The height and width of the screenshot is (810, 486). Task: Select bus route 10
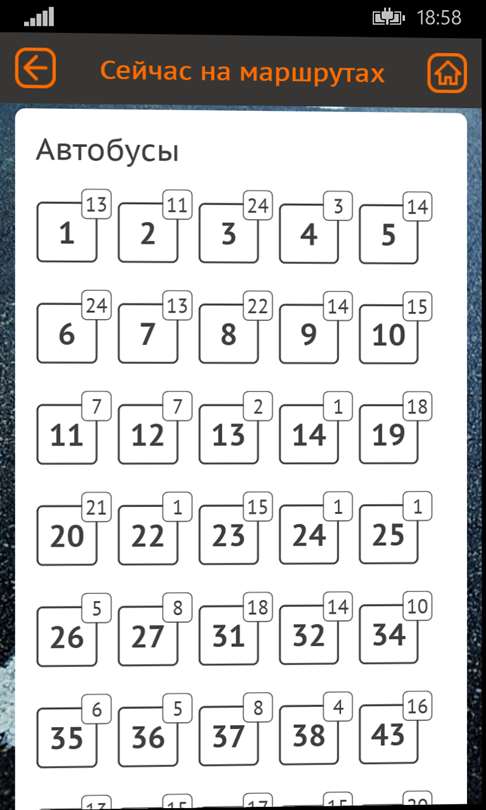point(388,335)
